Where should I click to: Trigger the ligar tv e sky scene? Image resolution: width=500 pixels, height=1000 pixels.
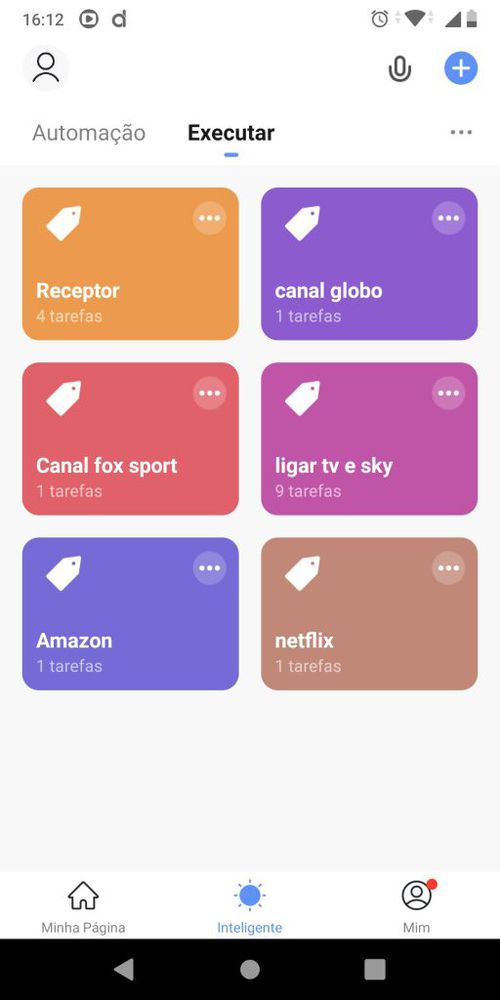coord(369,439)
